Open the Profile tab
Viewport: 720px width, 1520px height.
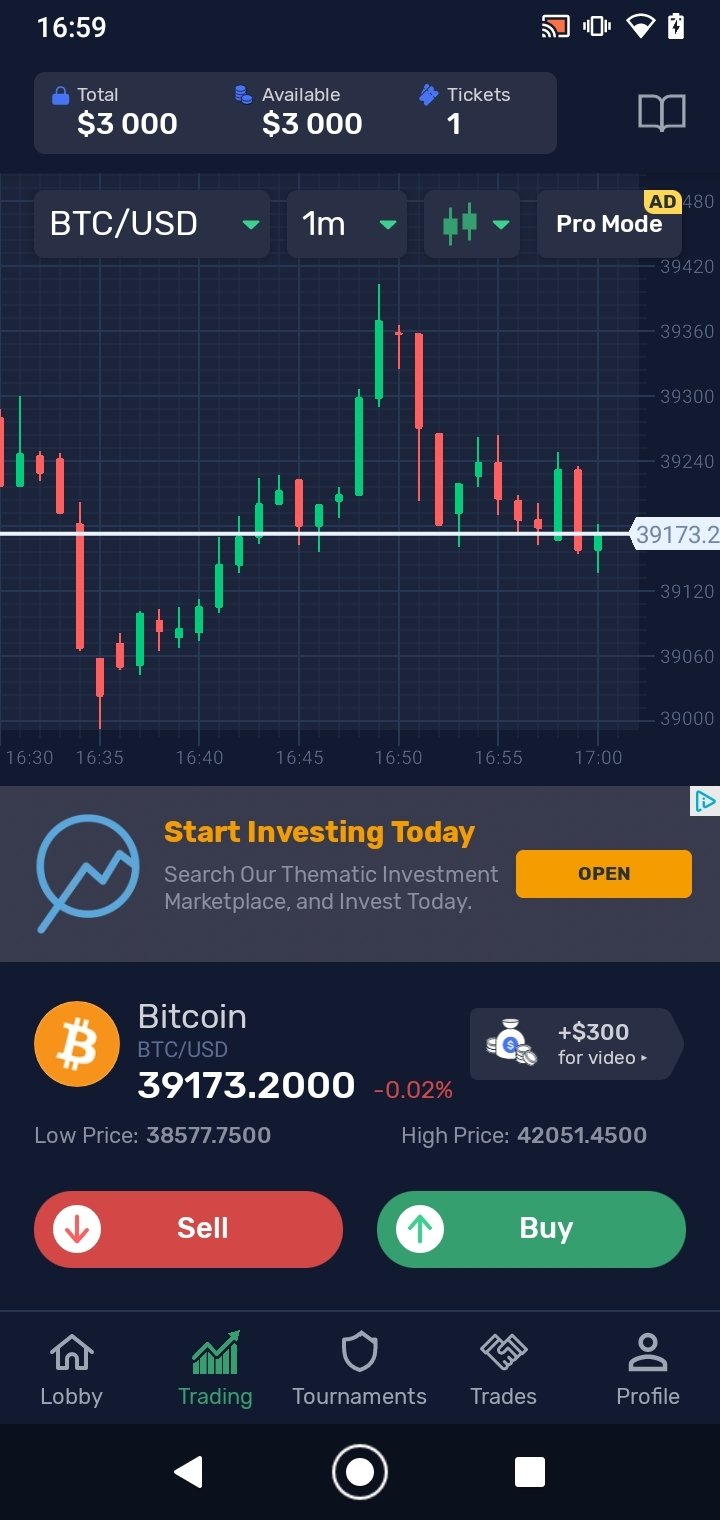tap(647, 1370)
